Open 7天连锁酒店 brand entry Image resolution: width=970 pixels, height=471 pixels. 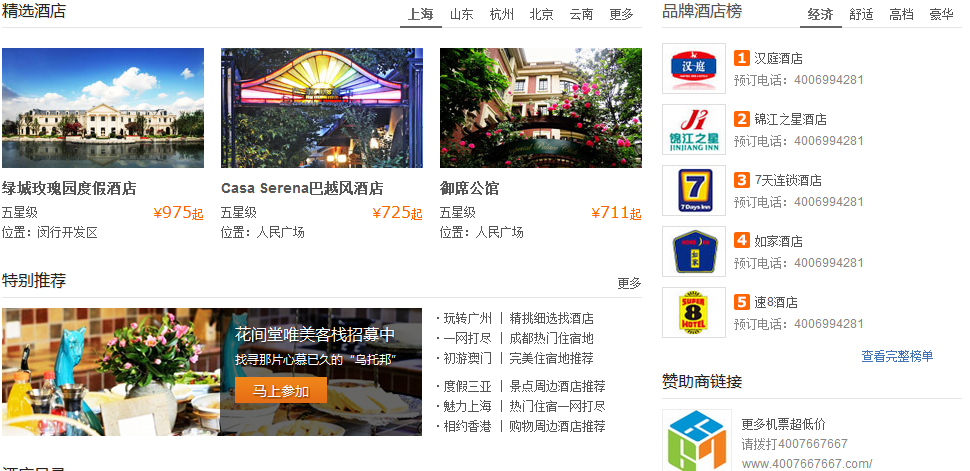(787, 181)
